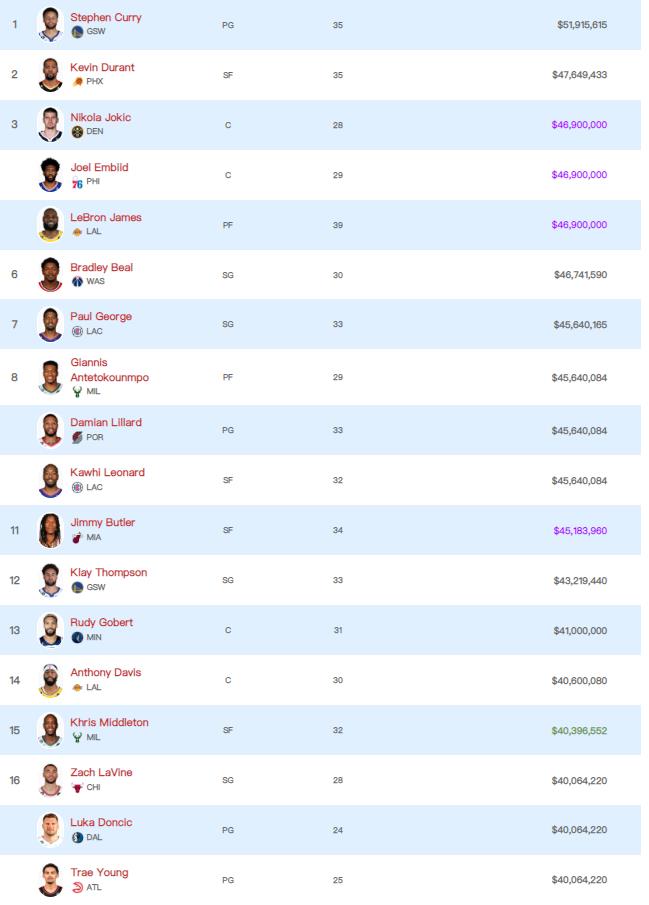Open Kawhi Leonard's player page

[107, 473]
